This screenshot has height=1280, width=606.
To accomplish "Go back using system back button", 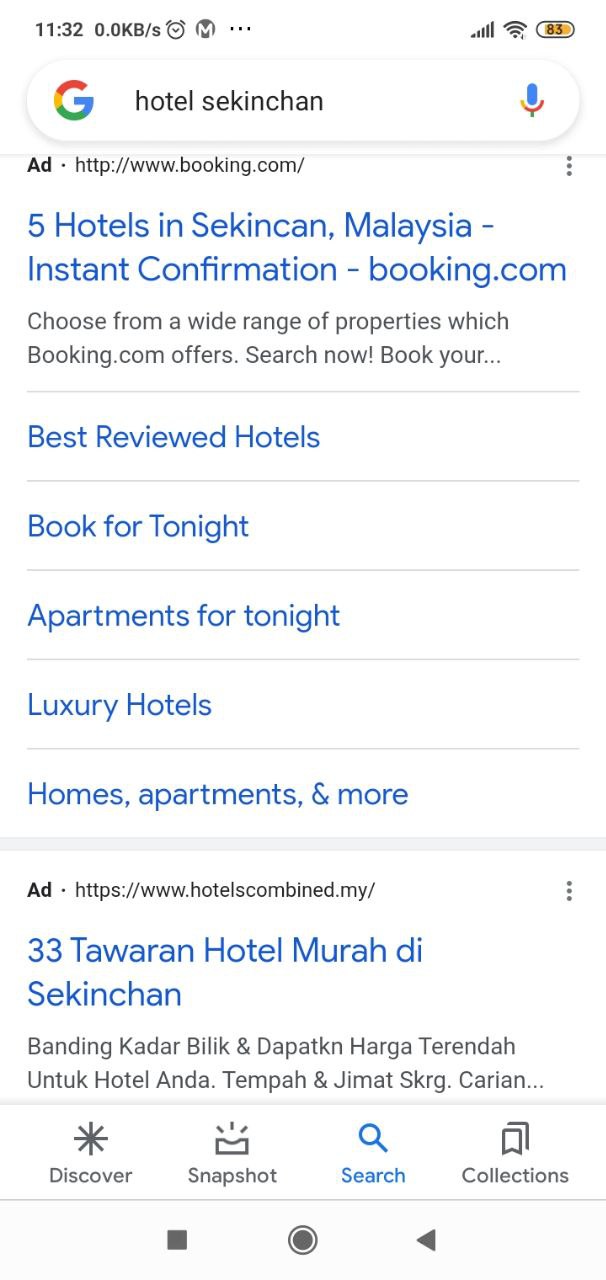I will [426, 1240].
